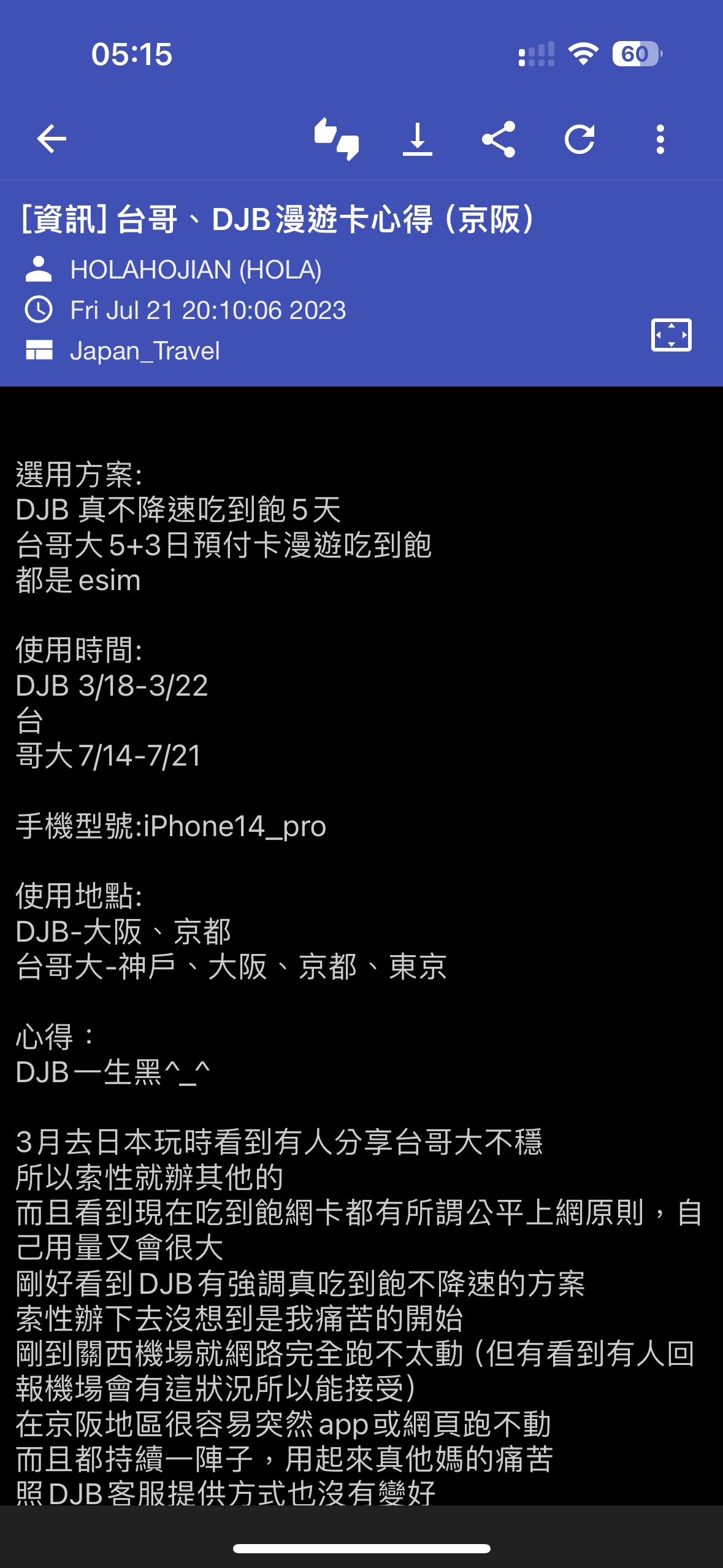Open the push/boo thumbs rating icon
Viewport: 723px width, 1568px height.
coord(337,139)
